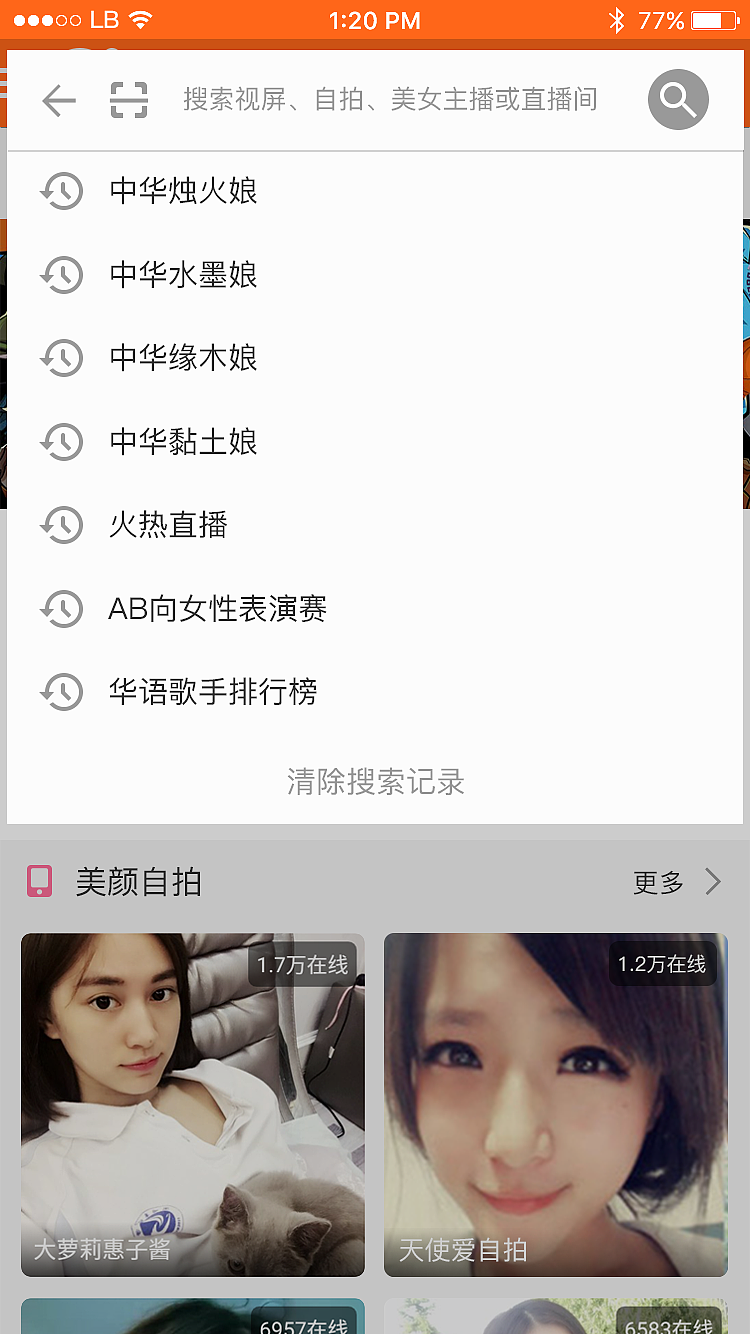The width and height of the screenshot is (750, 1334).
Task: Tap the pink camera icon next to 美颜自拍
Action: 40,882
